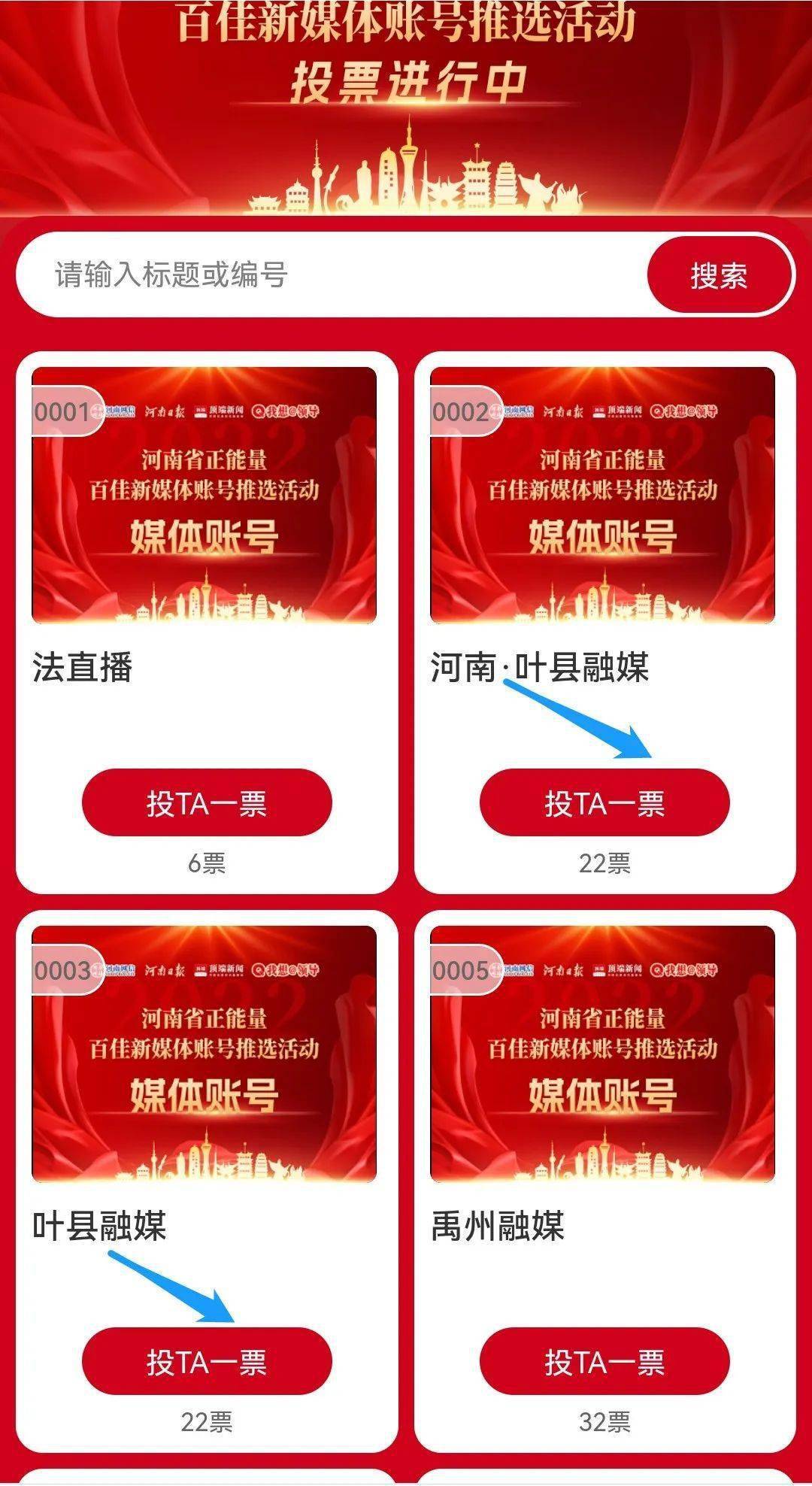Viewport: 812px width, 1486px height.
Task: Tap the title or number search field
Action: click(x=331, y=274)
